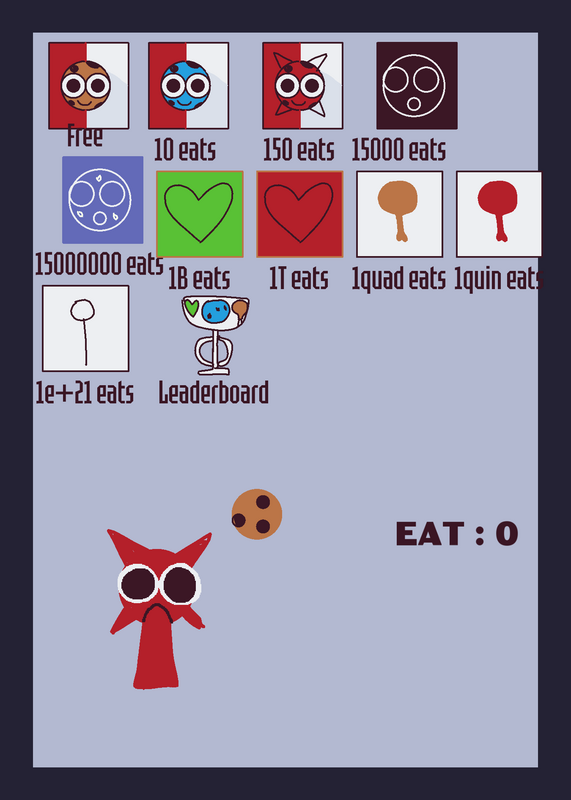The image size is (571, 800).
Task: Choose the 15000000 eats blue outline skin
Action: pyautogui.click(x=103, y=200)
